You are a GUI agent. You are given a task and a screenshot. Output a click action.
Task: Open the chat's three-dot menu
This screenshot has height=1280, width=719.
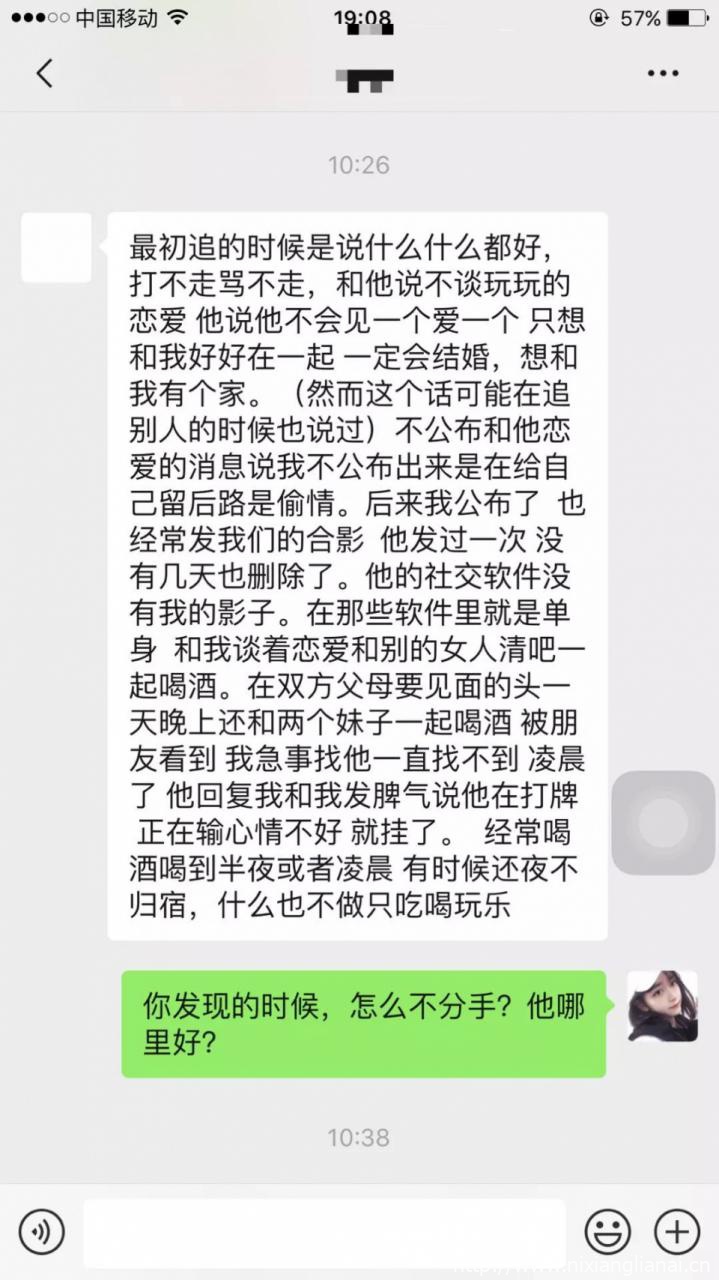[x=663, y=73]
